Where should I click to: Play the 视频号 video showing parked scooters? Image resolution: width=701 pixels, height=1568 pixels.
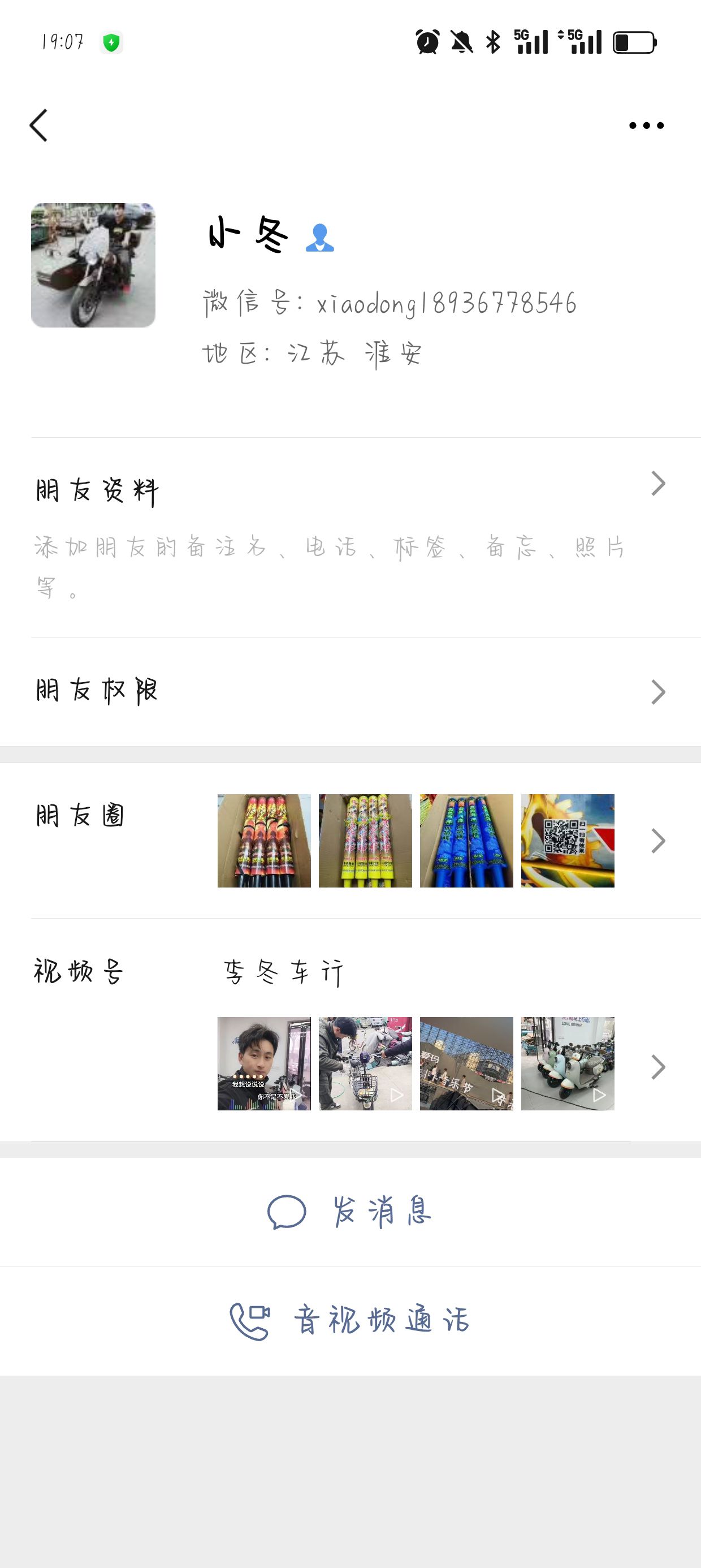click(x=567, y=1063)
